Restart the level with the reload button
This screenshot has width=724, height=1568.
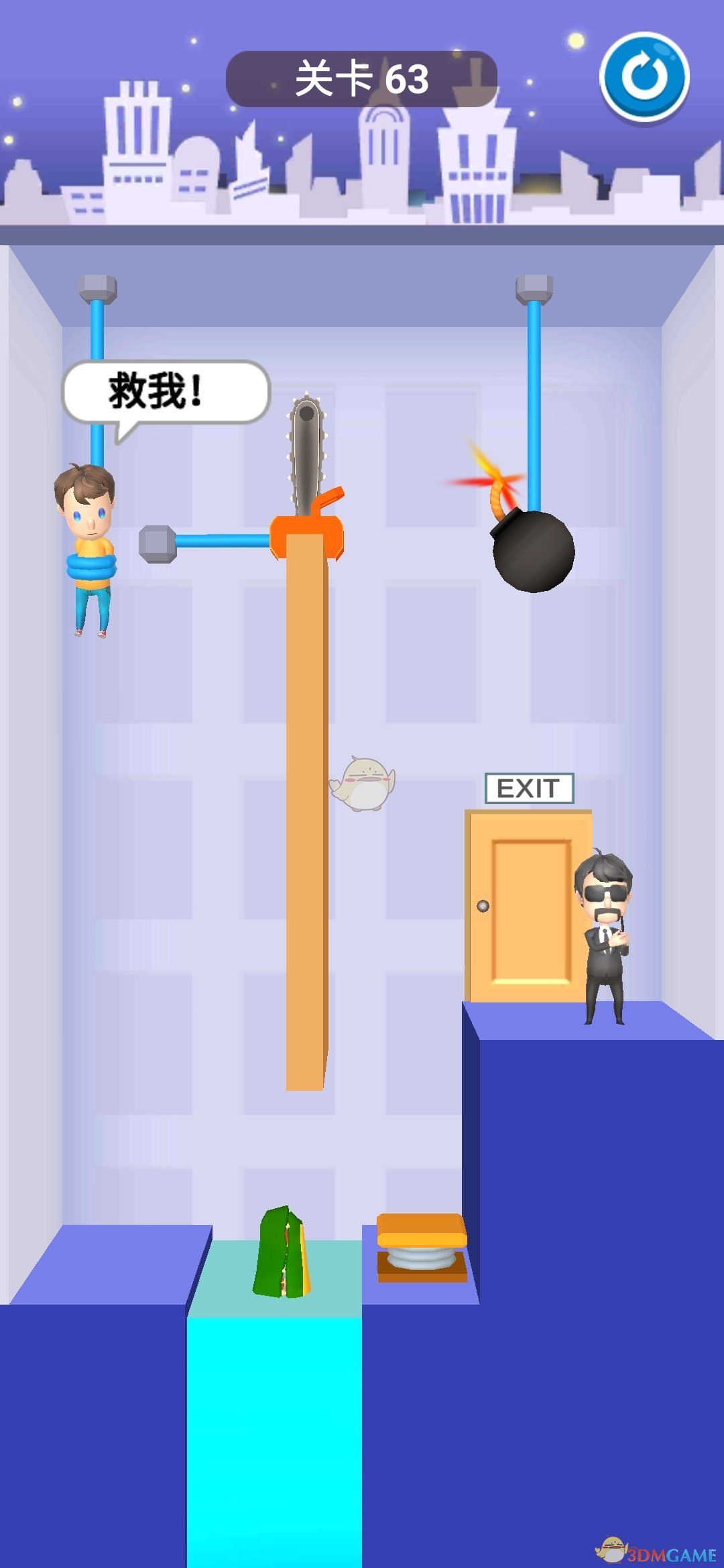pyautogui.click(x=644, y=77)
